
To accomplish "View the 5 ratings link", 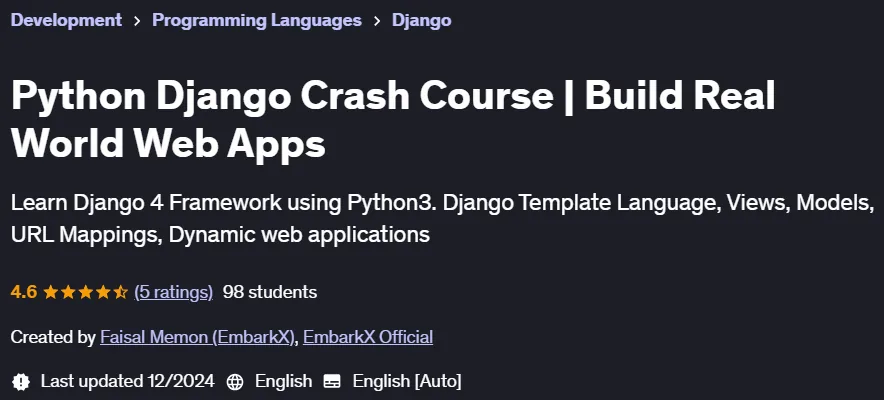I will tap(174, 292).
